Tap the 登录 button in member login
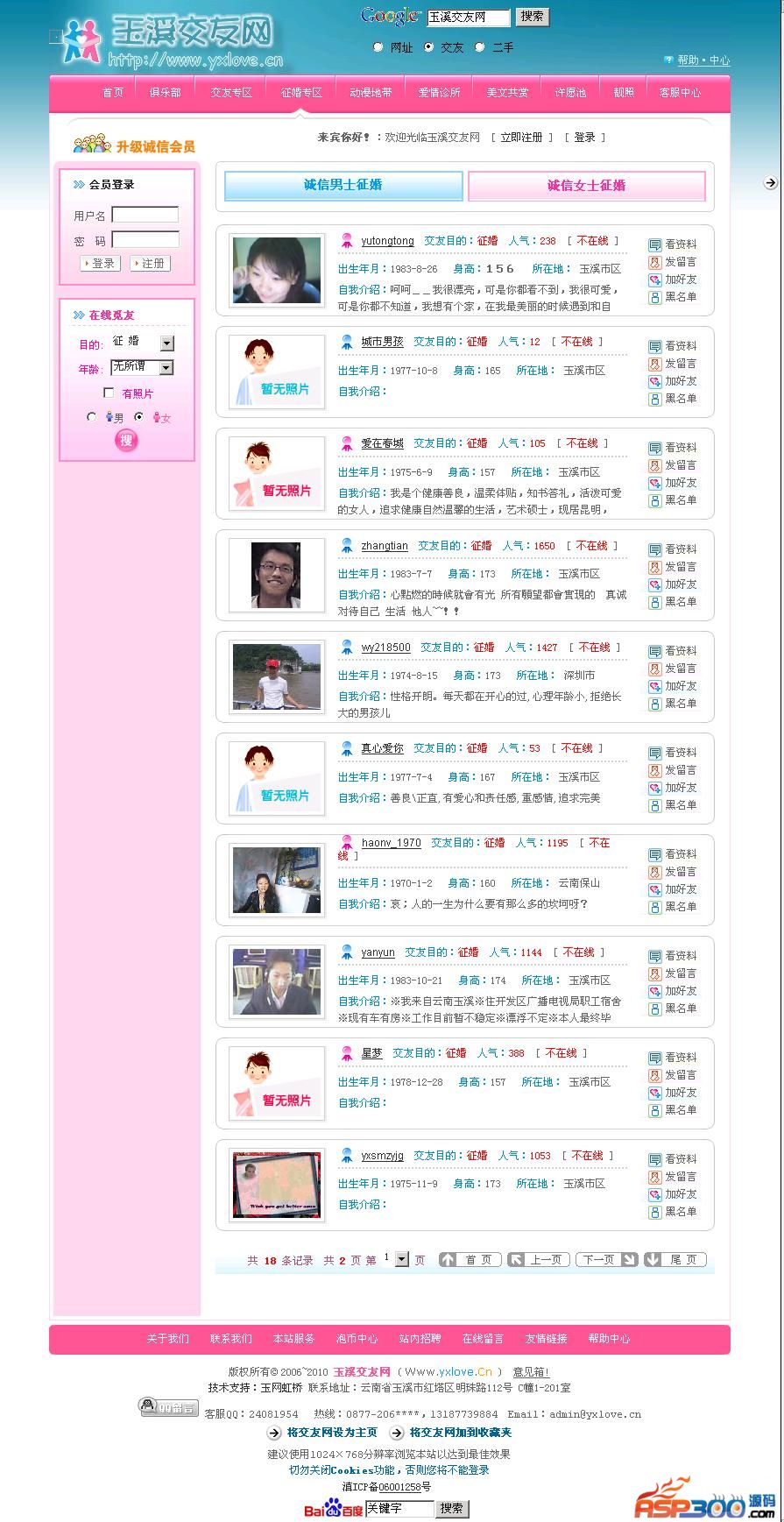 pyautogui.click(x=99, y=263)
